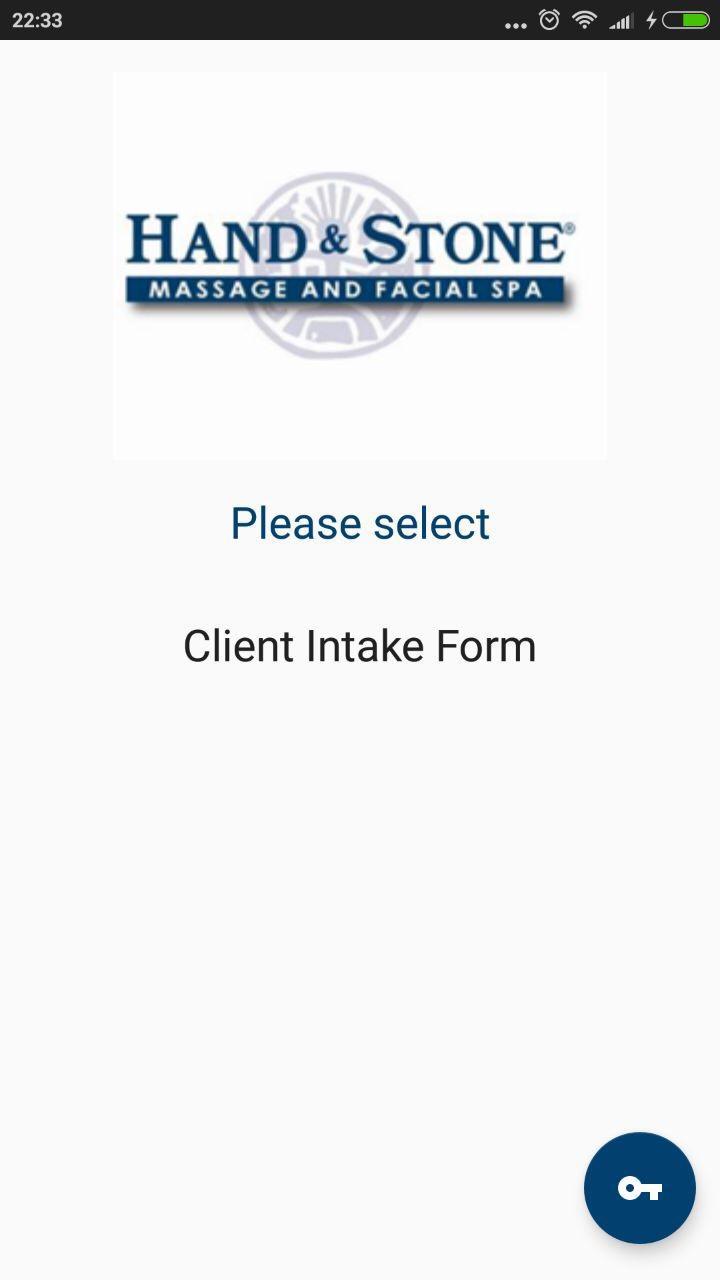Tap the alarm clock icon in status bar
720x1280 pixels.
coord(548,19)
